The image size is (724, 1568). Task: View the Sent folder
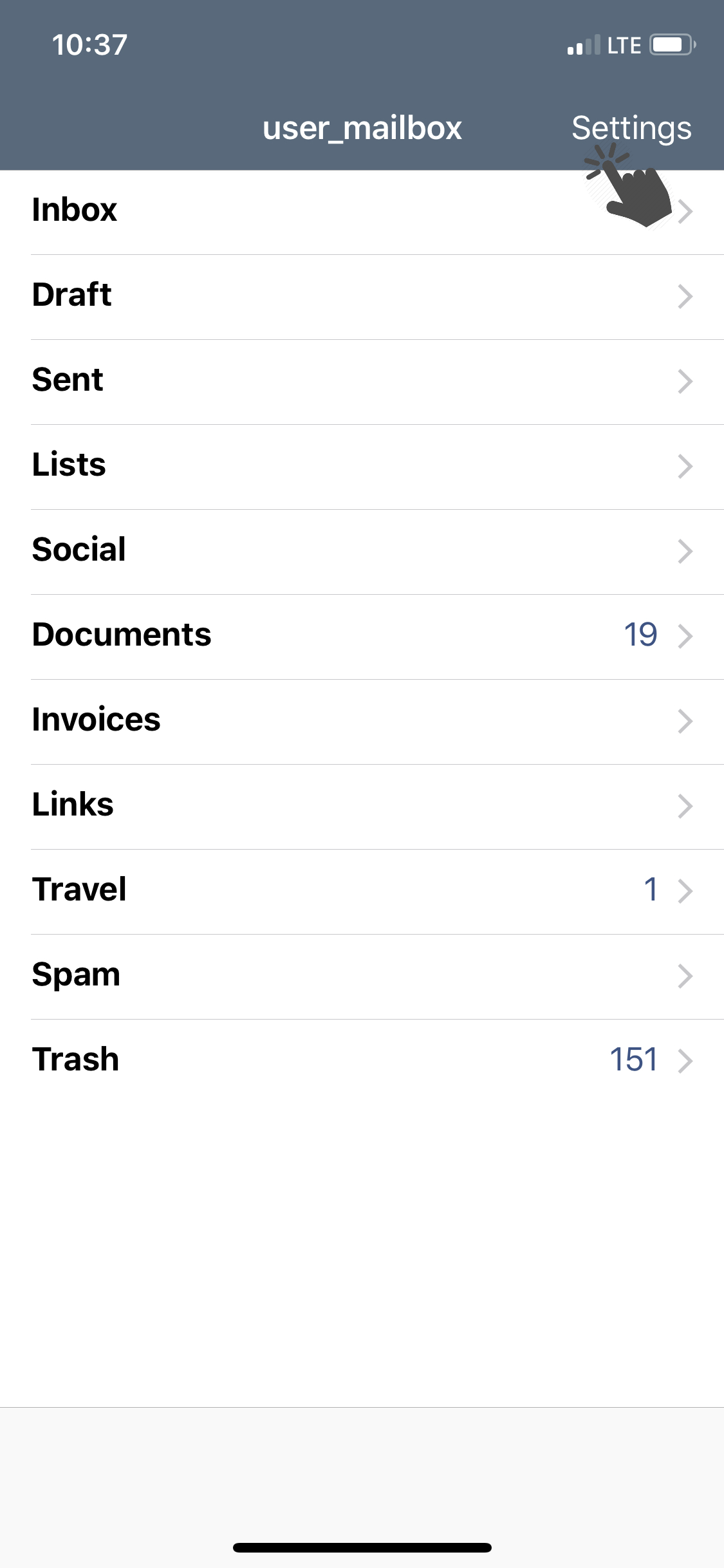point(362,382)
